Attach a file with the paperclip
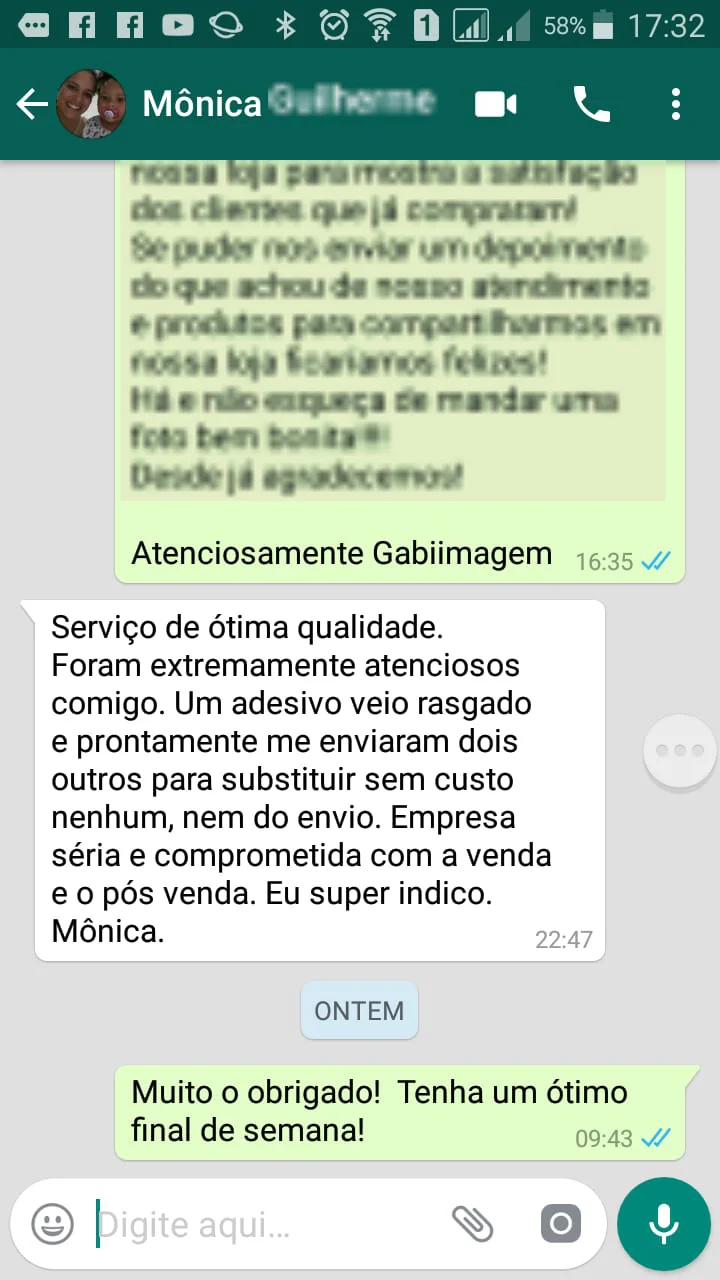Image resolution: width=720 pixels, height=1280 pixels. pos(472,1223)
